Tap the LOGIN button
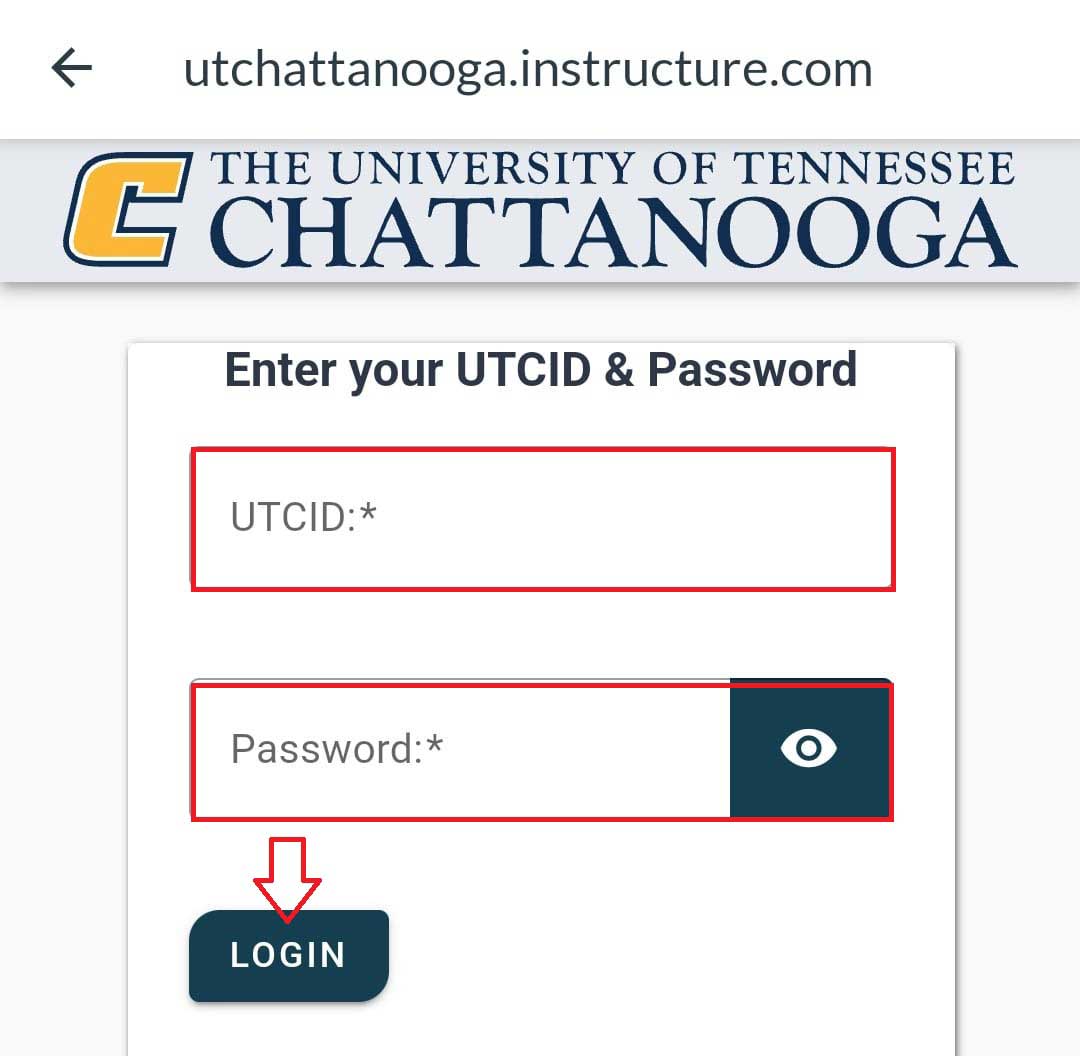Image resolution: width=1080 pixels, height=1056 pixels. pos(288,955)
